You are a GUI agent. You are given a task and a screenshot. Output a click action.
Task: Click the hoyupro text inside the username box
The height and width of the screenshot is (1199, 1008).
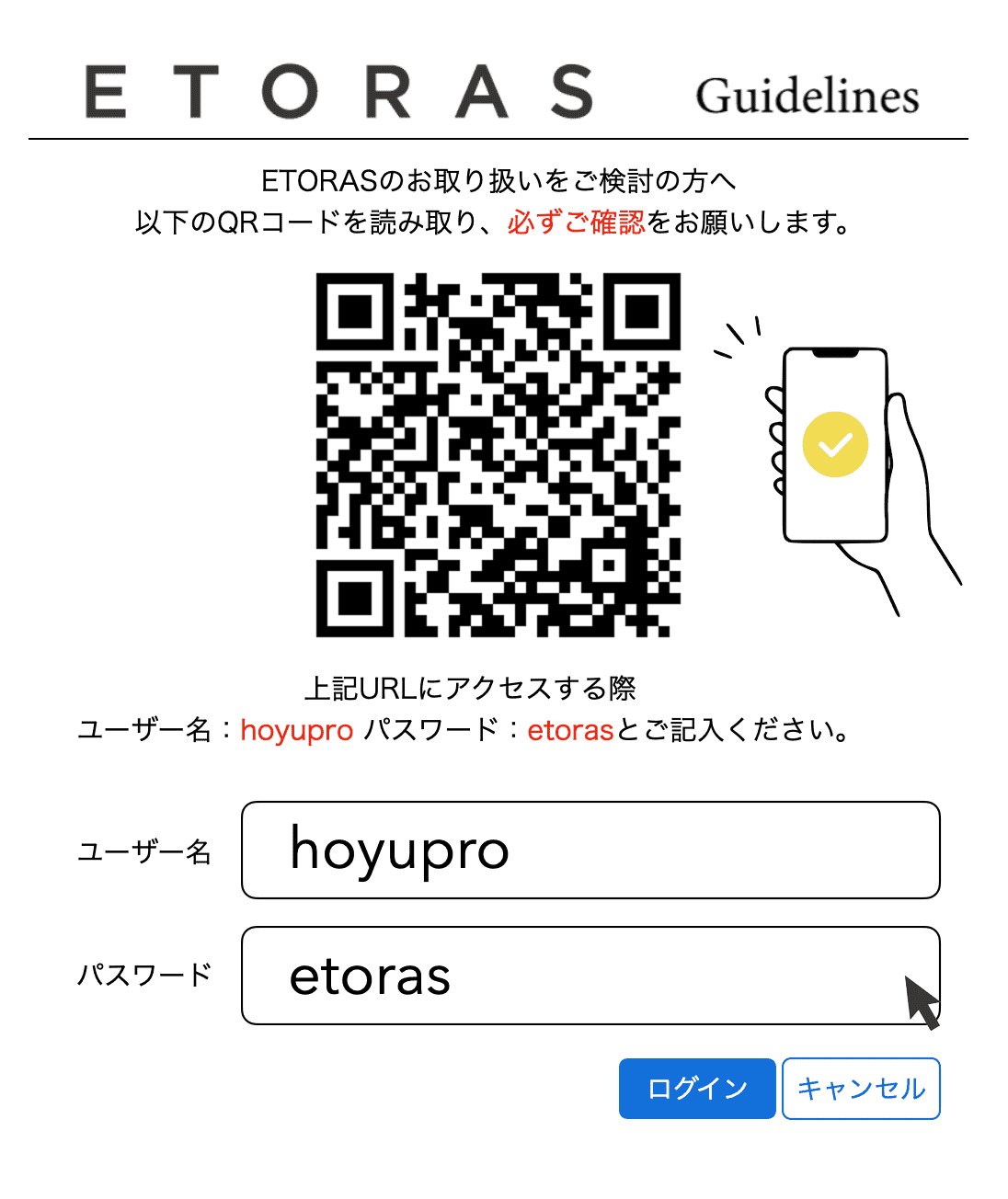[399, 850]
